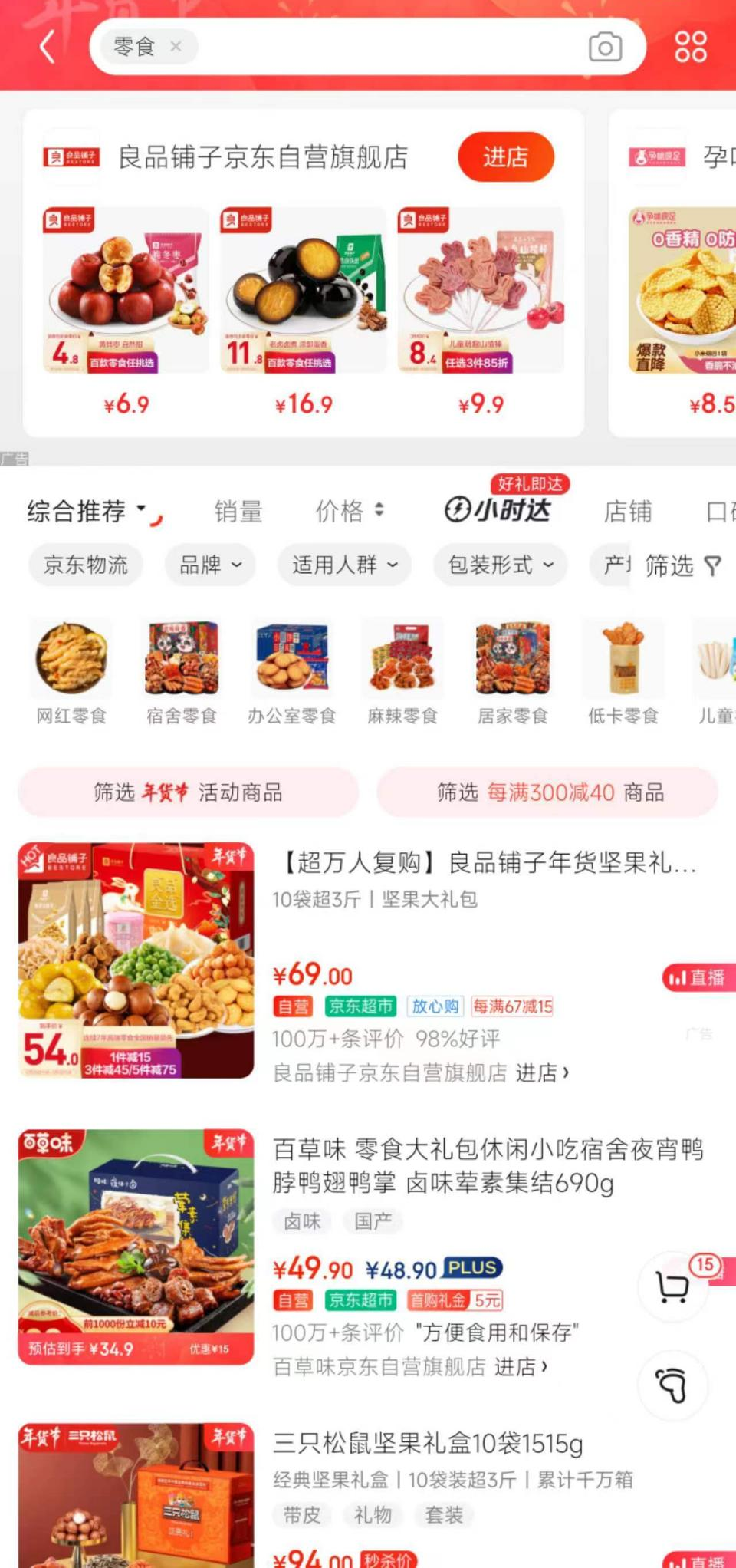Add 百草味 snack pack to cart

click(672, 1288)
